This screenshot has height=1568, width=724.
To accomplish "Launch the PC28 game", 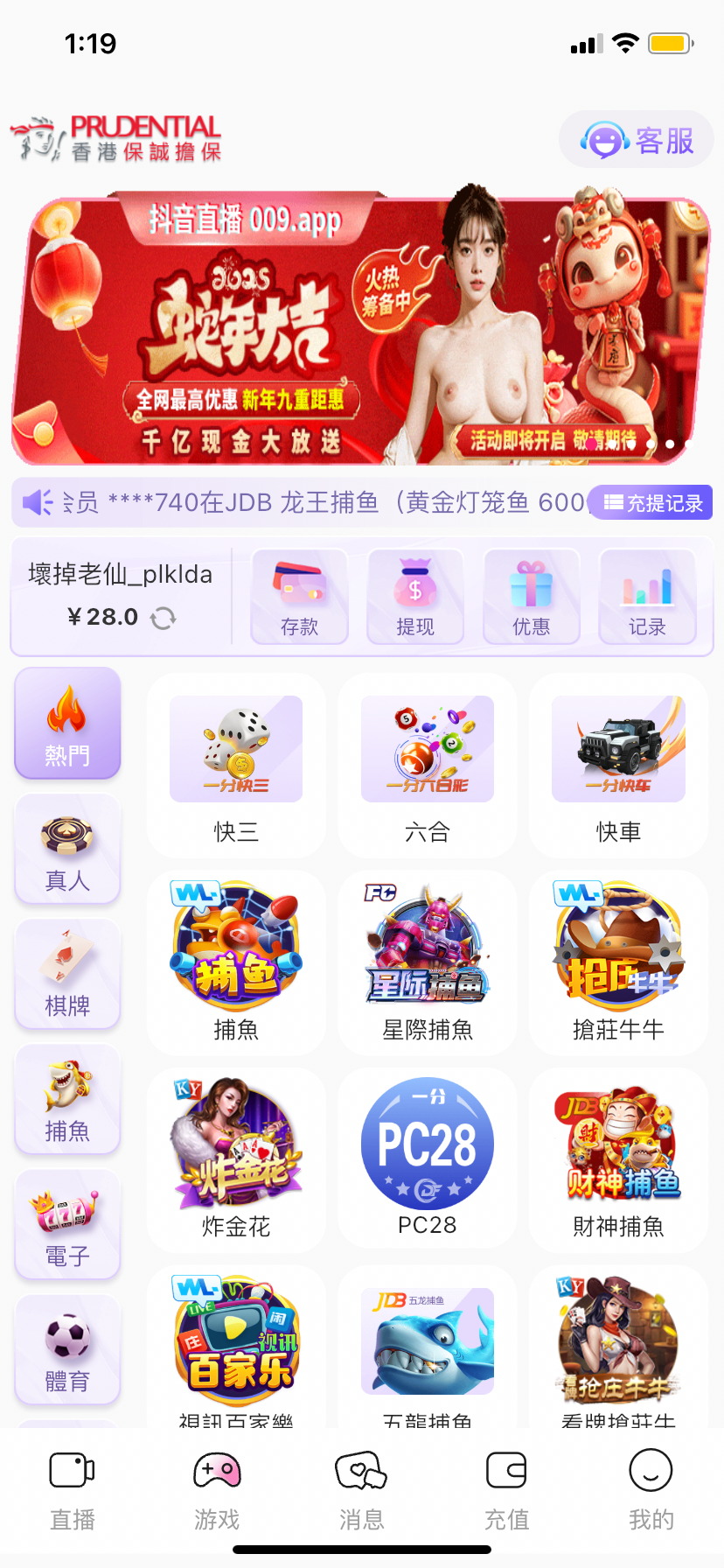I will (428, 1158).
